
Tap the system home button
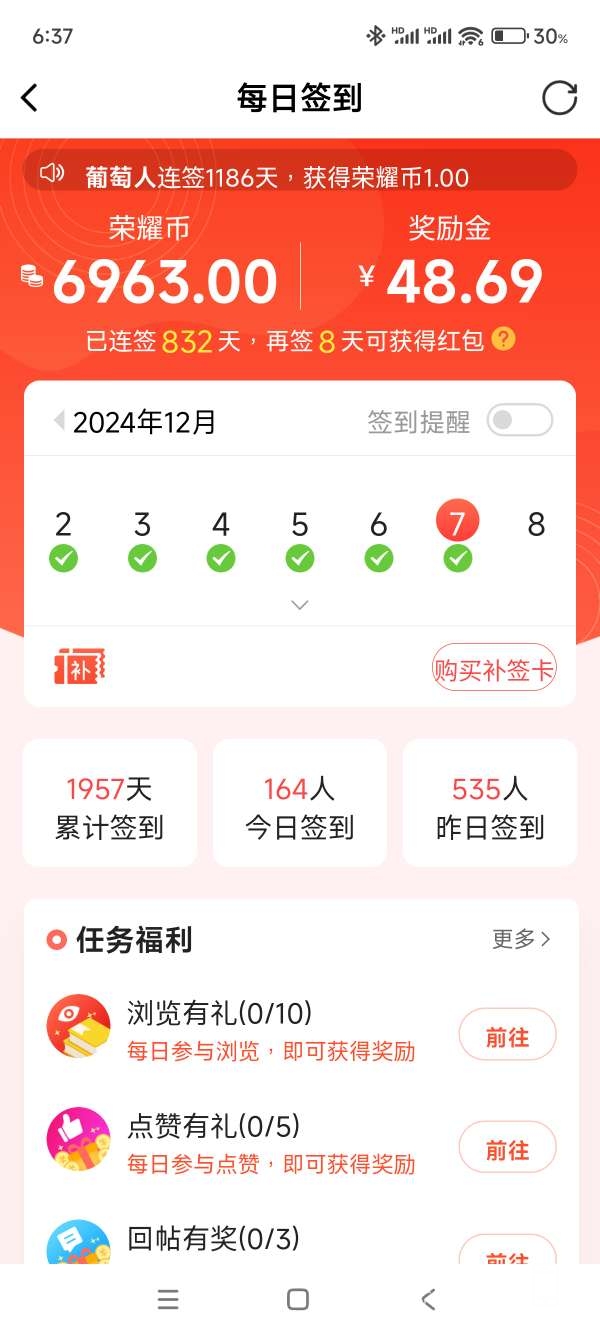(298, 1299)
